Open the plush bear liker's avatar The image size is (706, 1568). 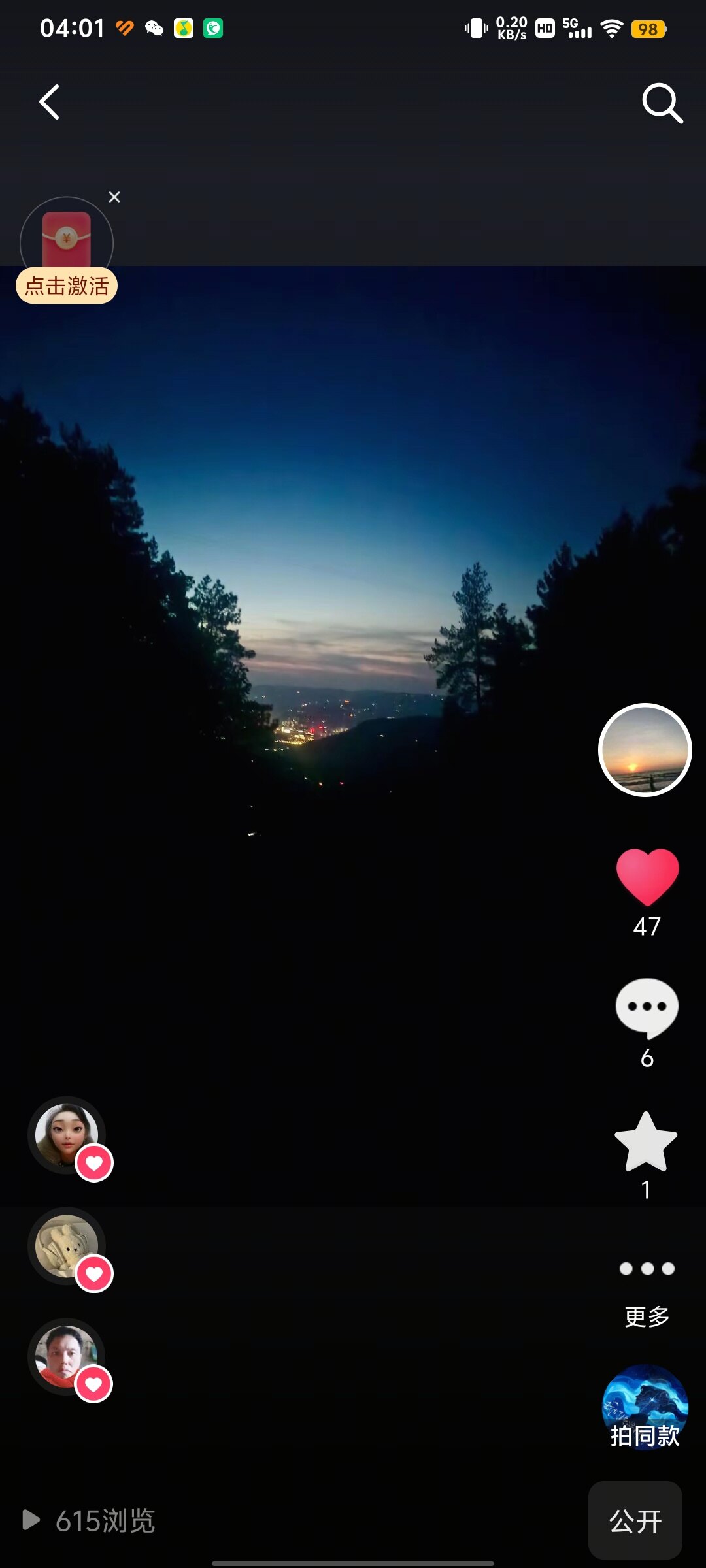click(x=67, y=1246)
